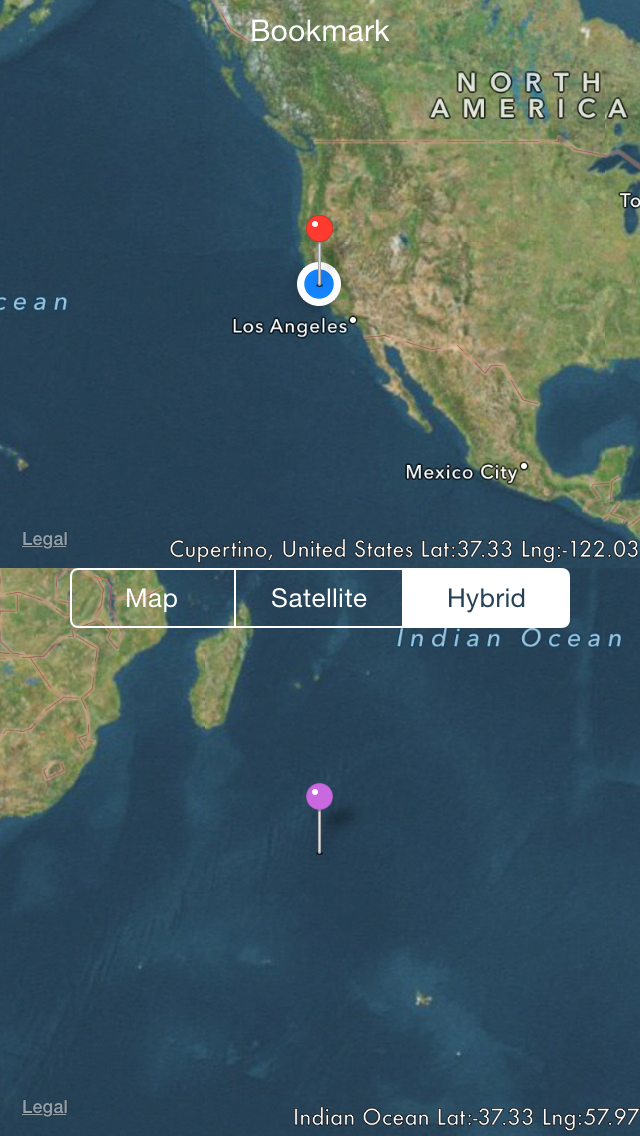Open the Legal link on the upper map

click(x=45, y=539)
